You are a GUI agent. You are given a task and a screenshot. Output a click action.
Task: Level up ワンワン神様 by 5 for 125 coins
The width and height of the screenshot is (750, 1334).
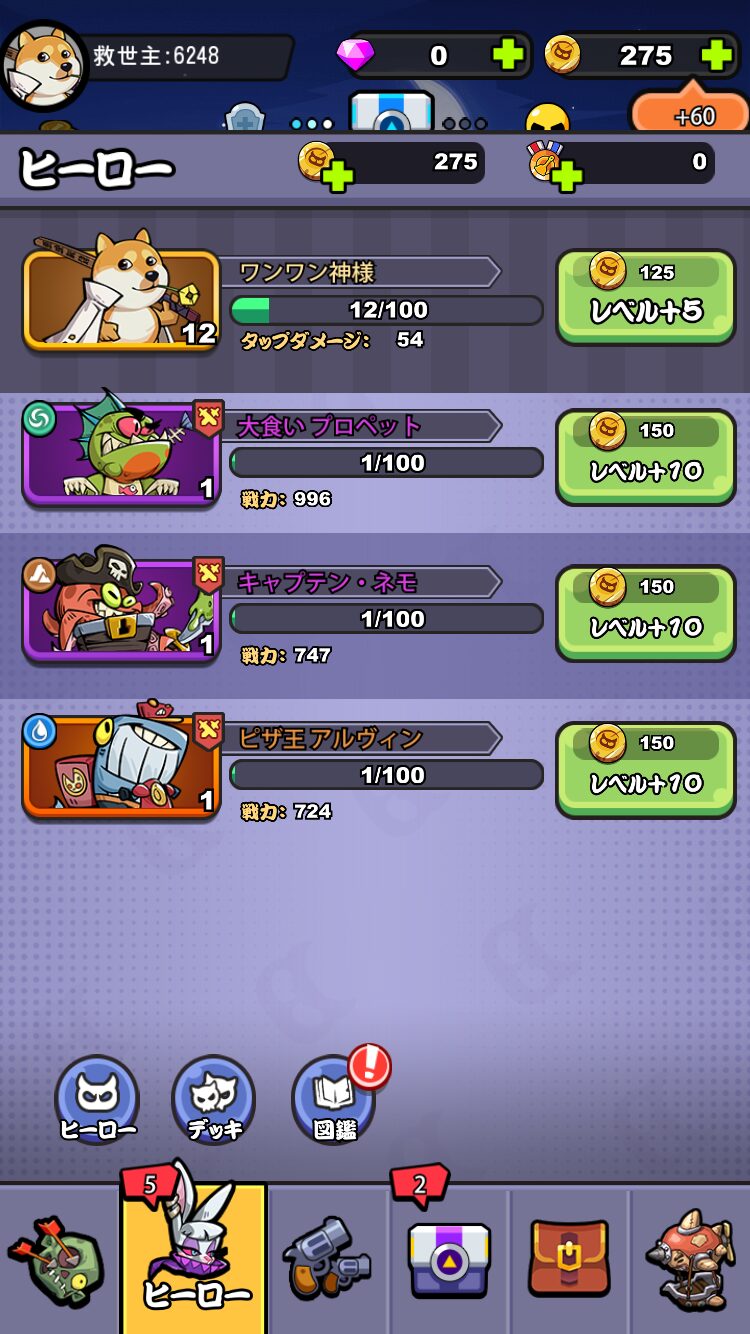646,297
